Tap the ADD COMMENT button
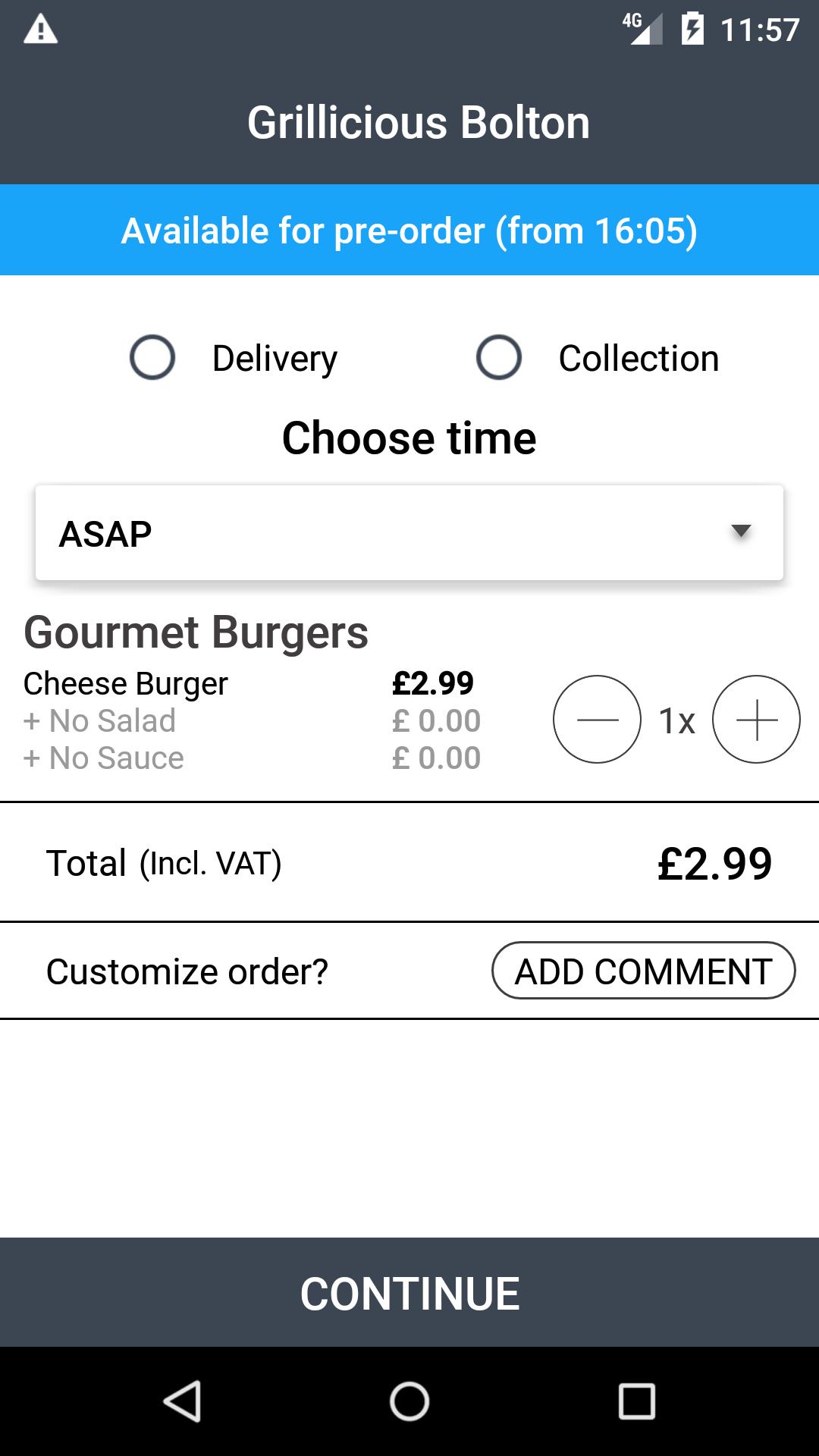The width and height of the screenshot is (819, 1456). 643,971
